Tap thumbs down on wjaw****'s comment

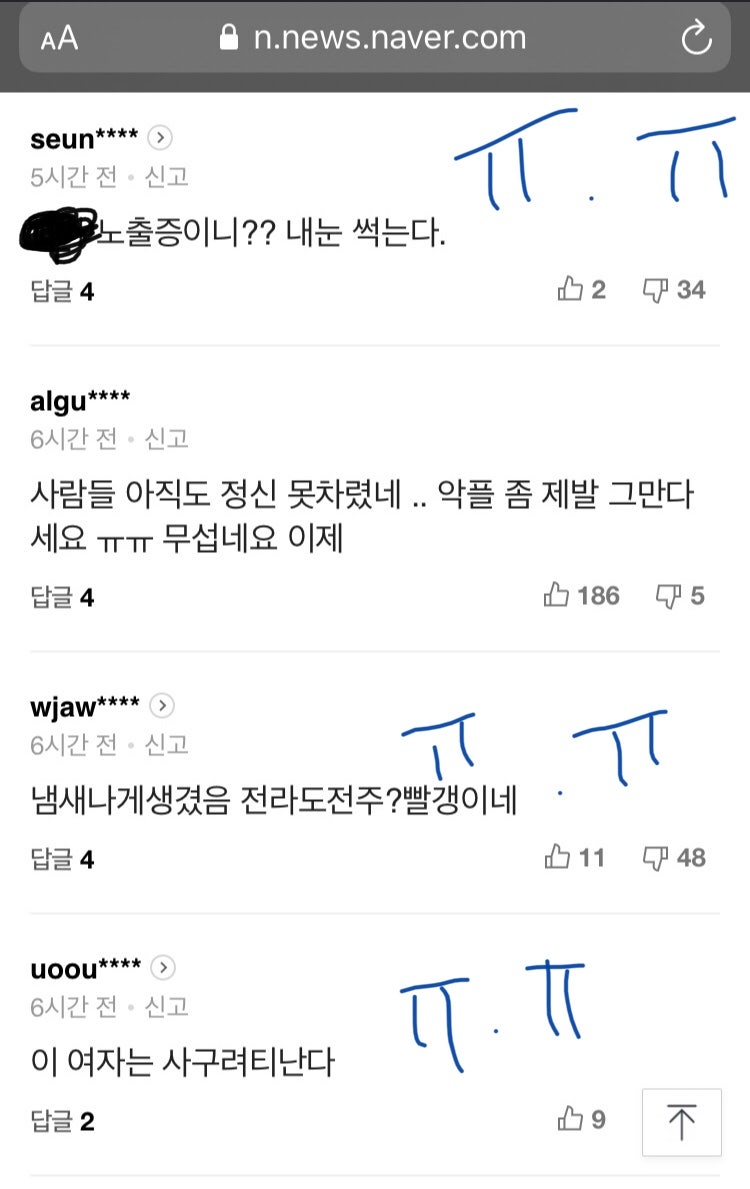[x=657, y=857]
